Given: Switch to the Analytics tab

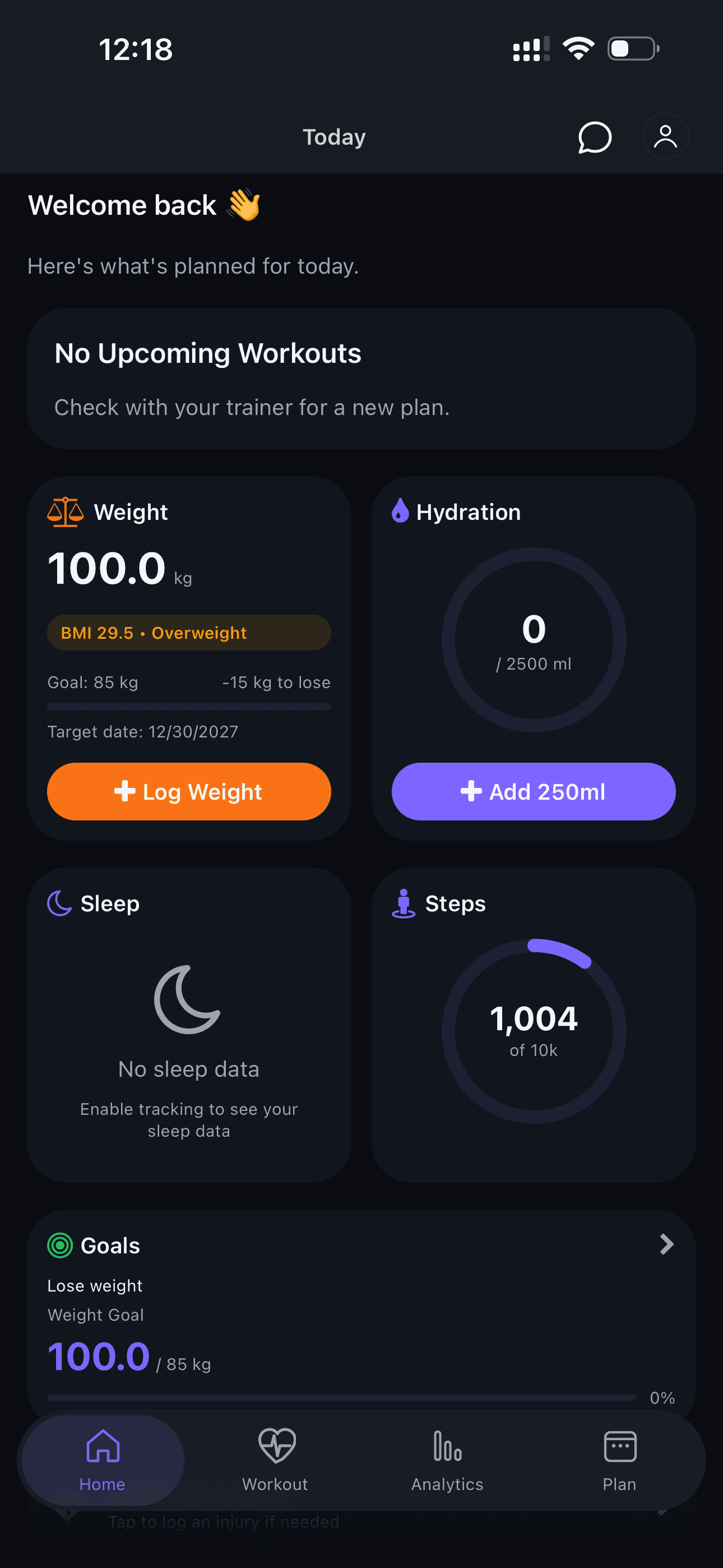Looking at the screenshot, I should pos(446,1461).
